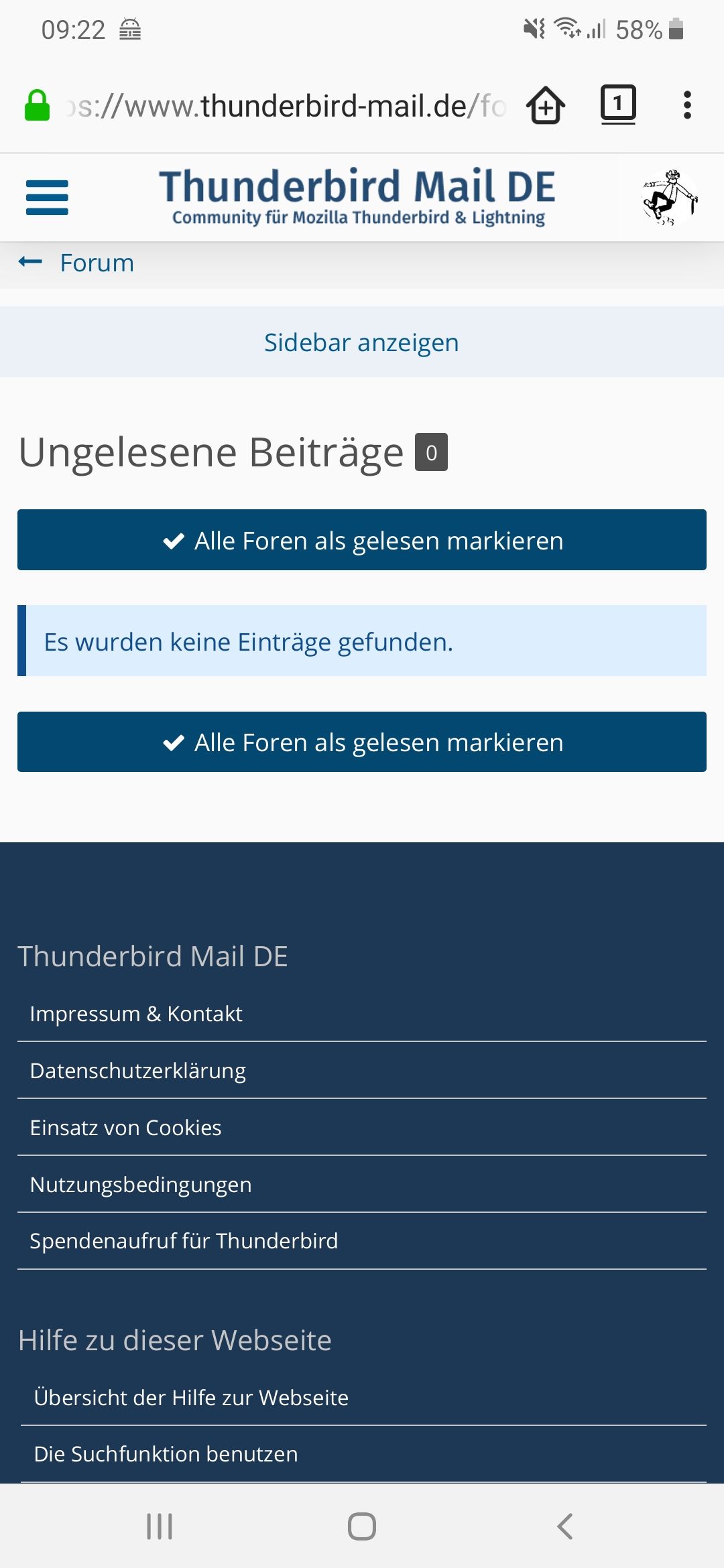This screenshot has height=1568, width=724.
Task: Open Übersicht der Hilfe zur Webseite
Action: [x=191, y=1398]
